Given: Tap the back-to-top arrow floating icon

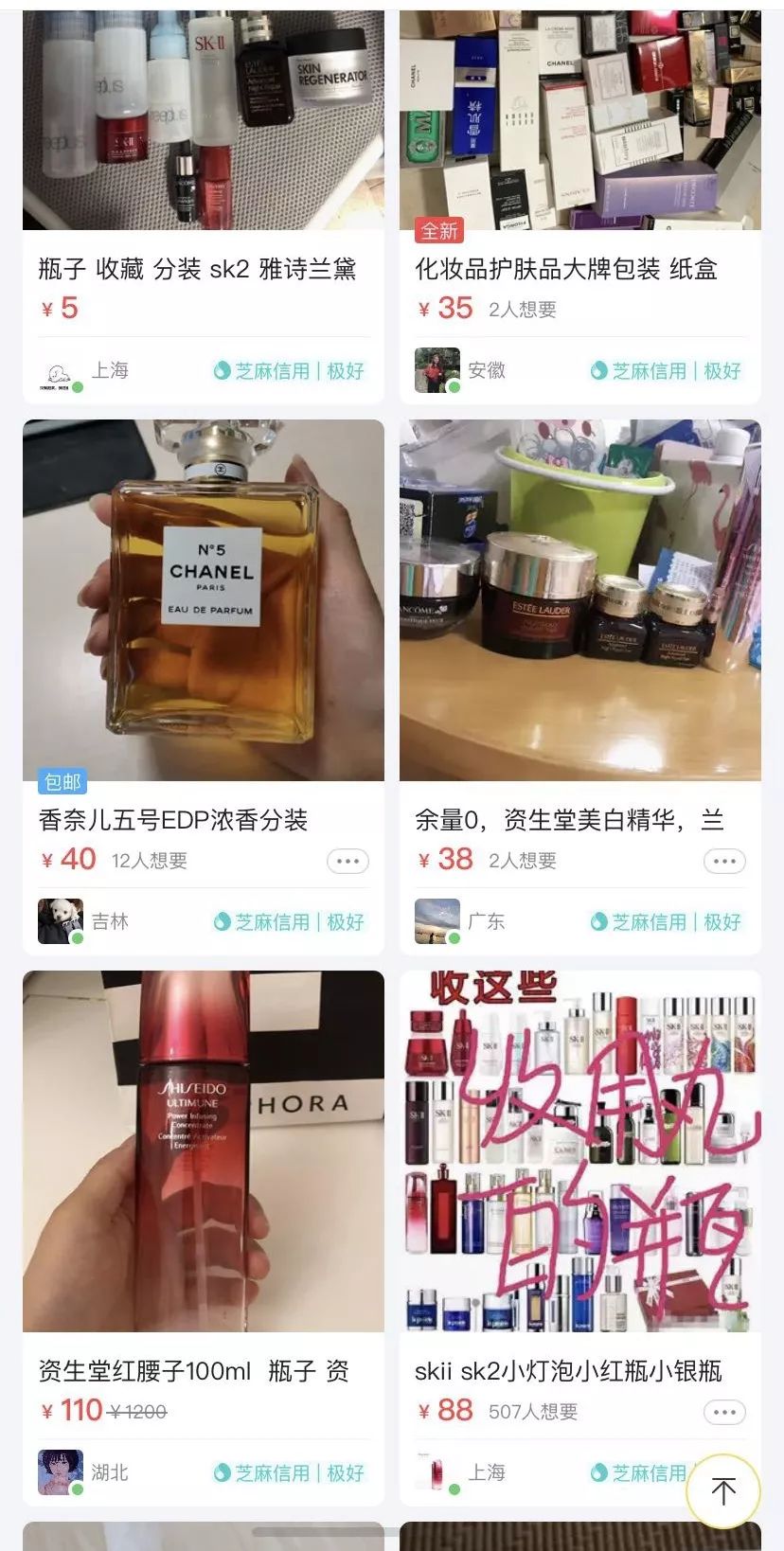Looking at the screenshot, I should [722, 1491].
